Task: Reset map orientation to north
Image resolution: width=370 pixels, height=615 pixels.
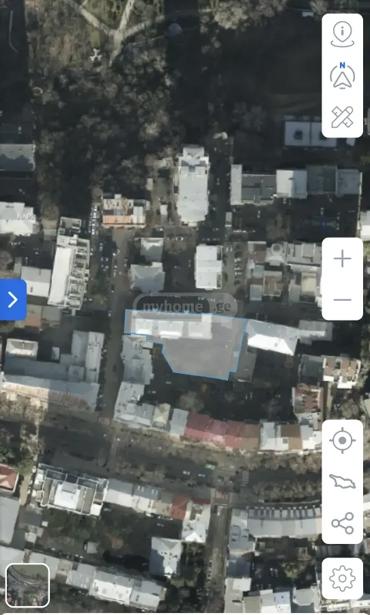Action: (x=342, y=75)
